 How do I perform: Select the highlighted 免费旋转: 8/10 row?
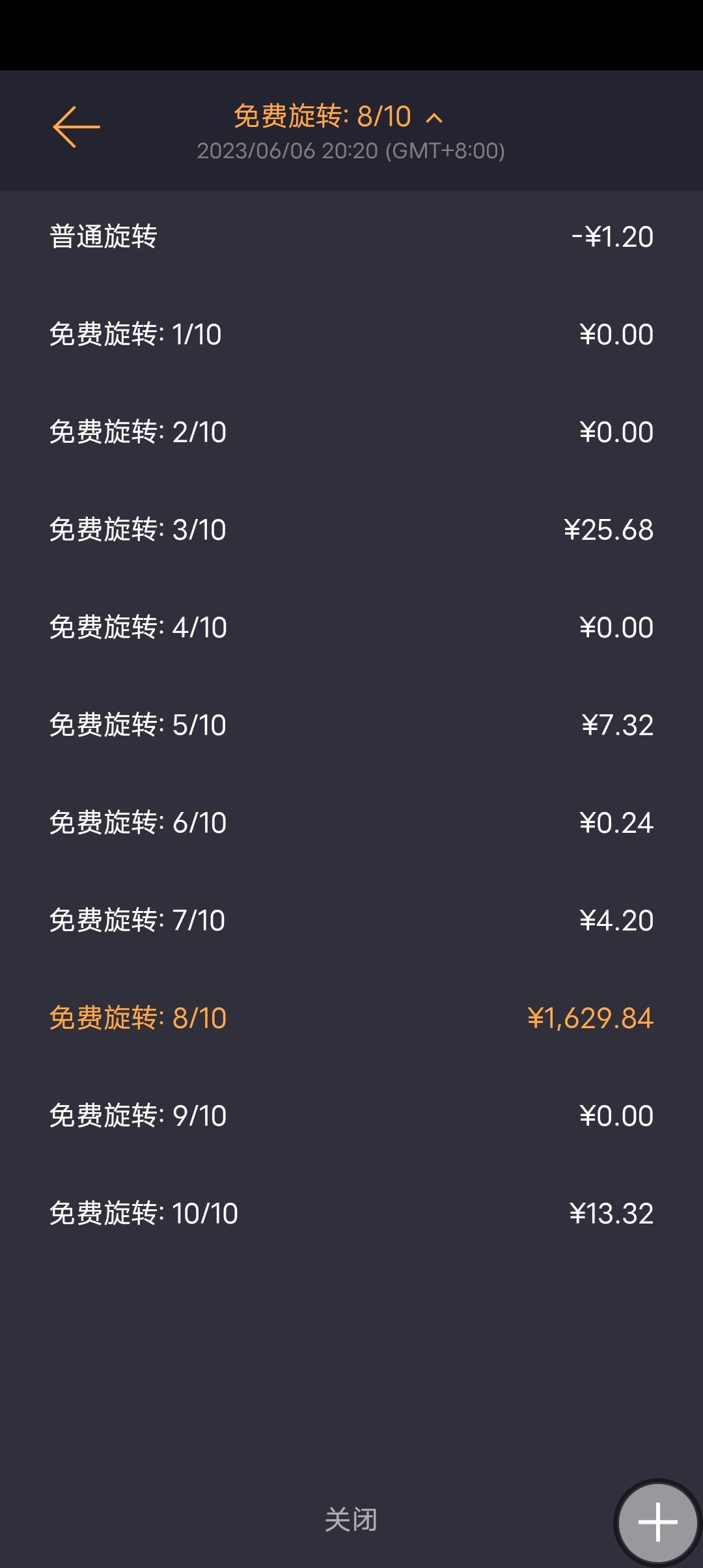click(351, 1018)
